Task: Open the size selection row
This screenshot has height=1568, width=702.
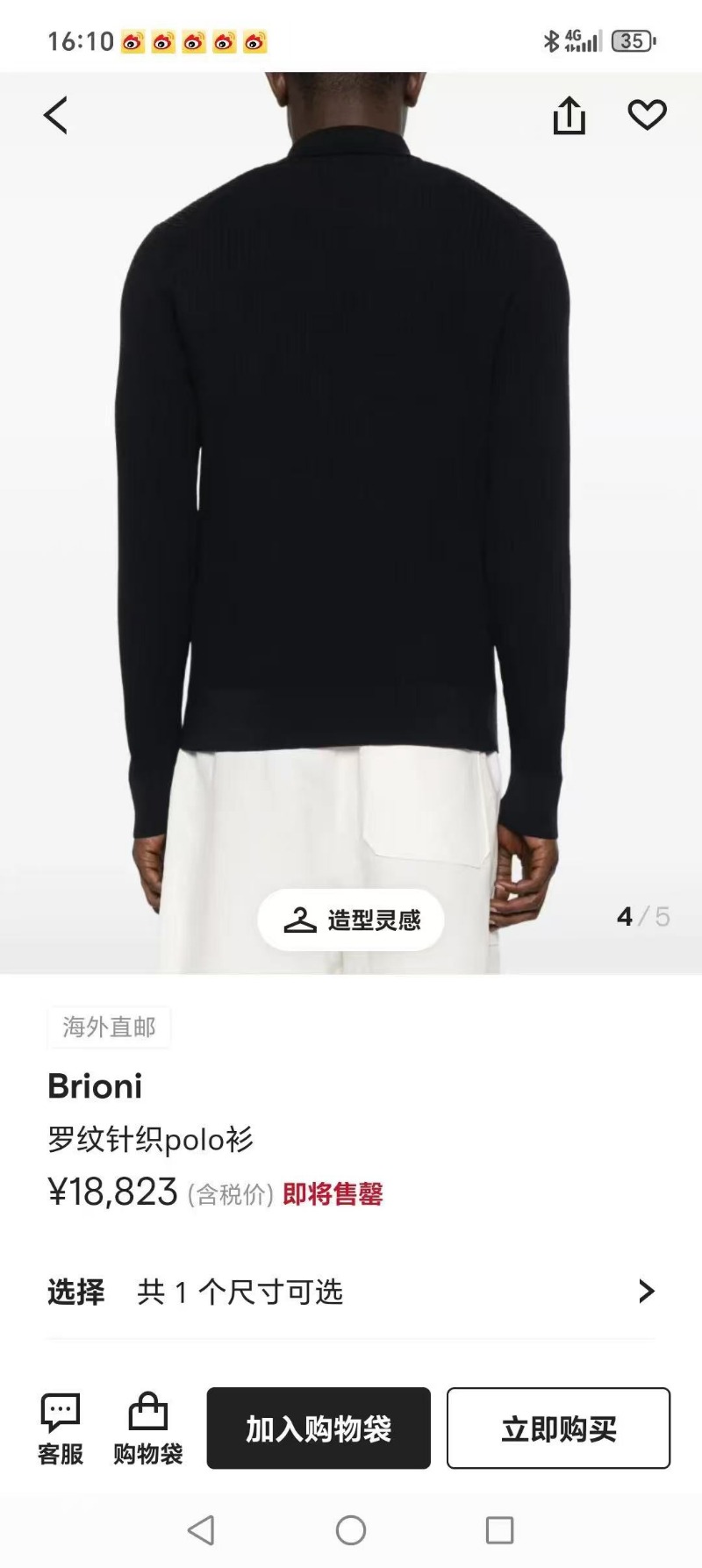Action: click(x=351, y=1292)
